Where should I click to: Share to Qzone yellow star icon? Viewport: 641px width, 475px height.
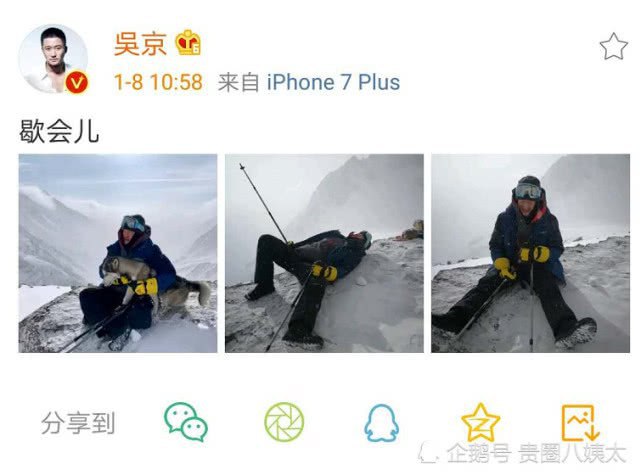coord(480,422)
